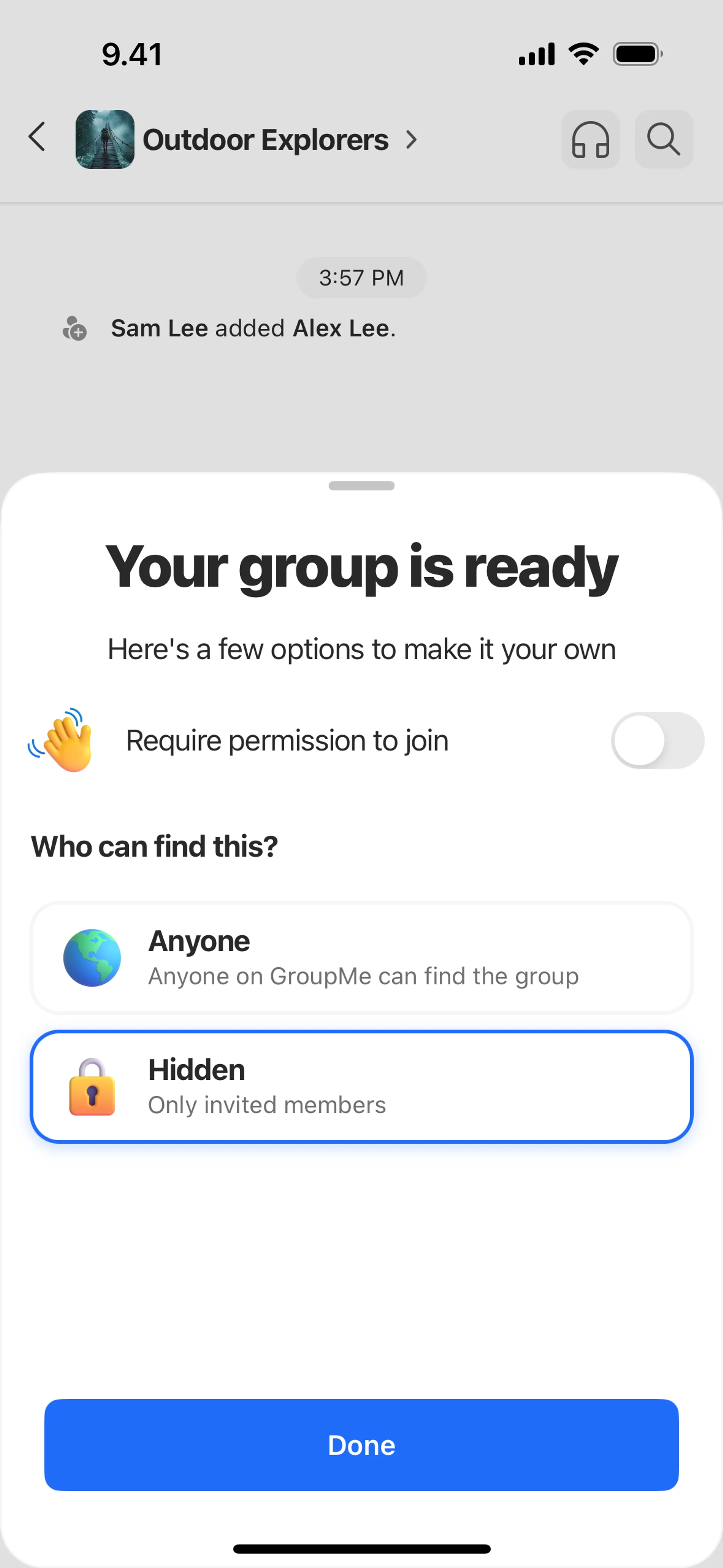Select Anyone can find the group
The width and height of the screenshot is (723, 1568).
click(x=361, y=957)
